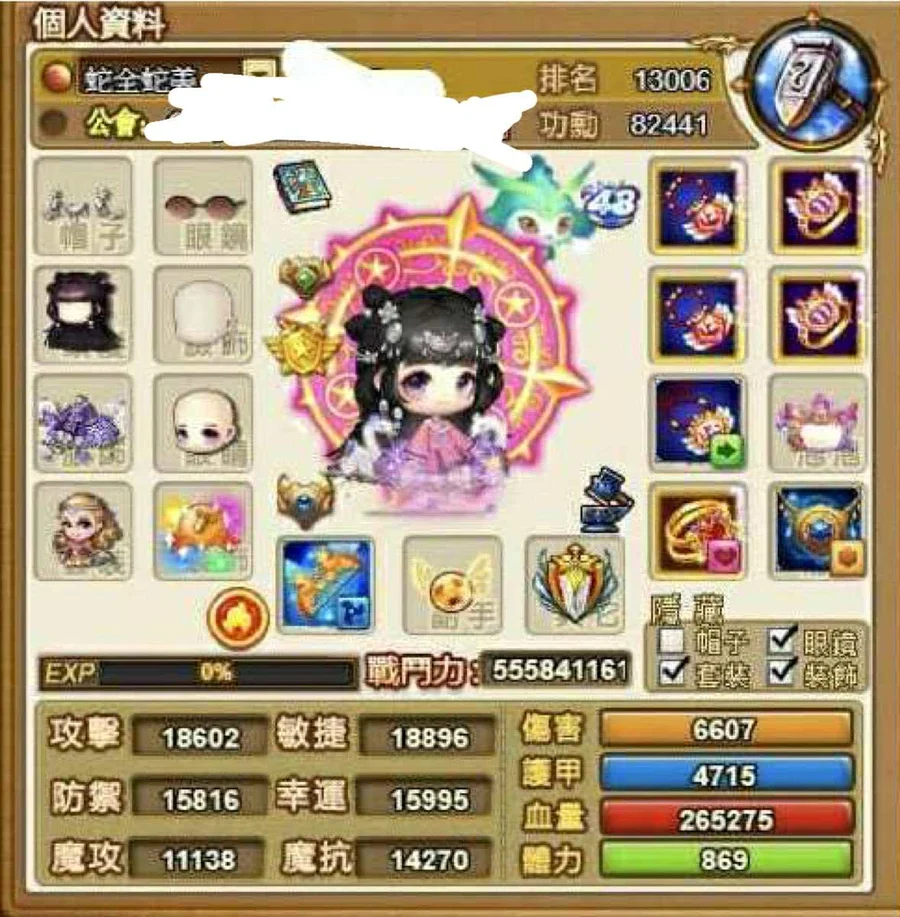Tap the round orange flame button
Screen dimensions: 900x917
238,617
